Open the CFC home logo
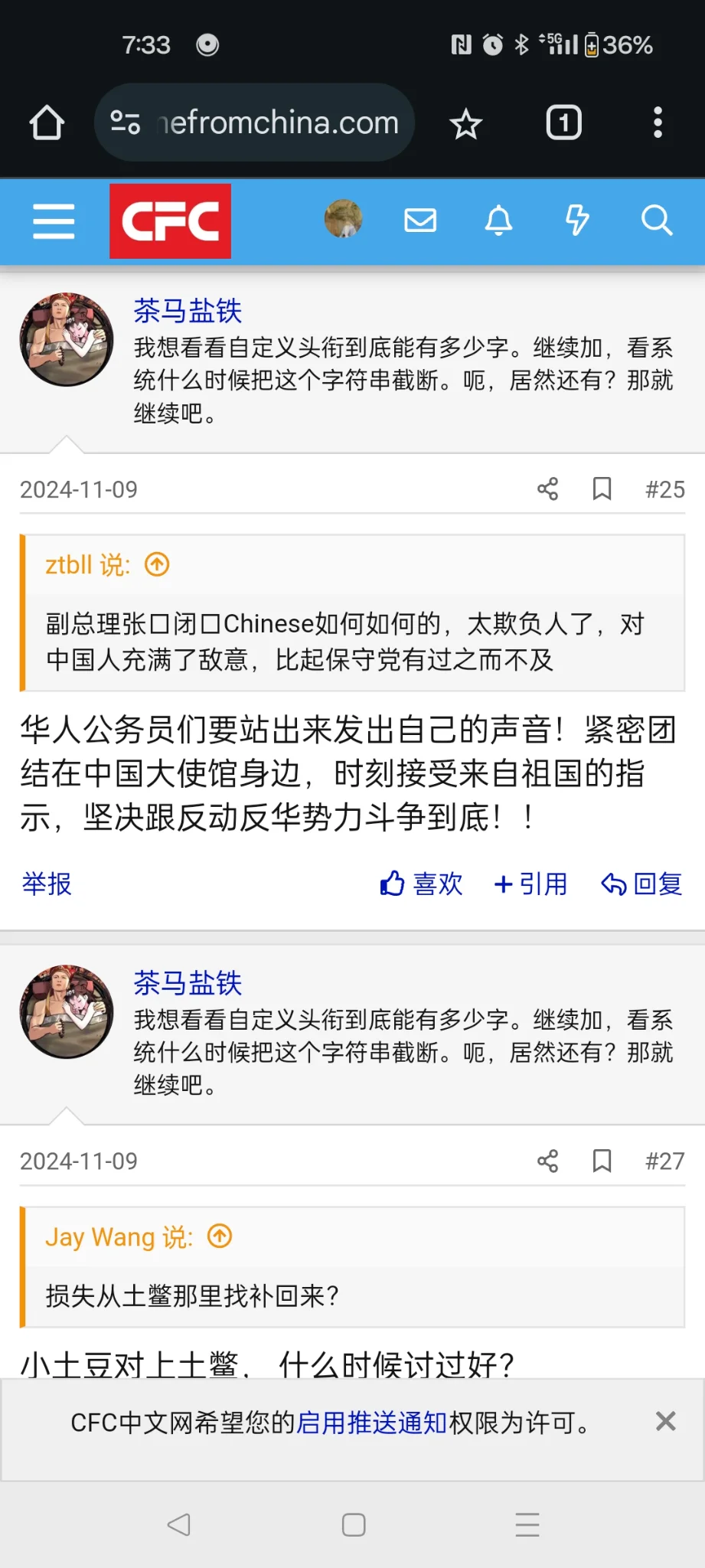The height and width of the screenshot is (1568, 705). pyautogui.click(x=170, y=221)
